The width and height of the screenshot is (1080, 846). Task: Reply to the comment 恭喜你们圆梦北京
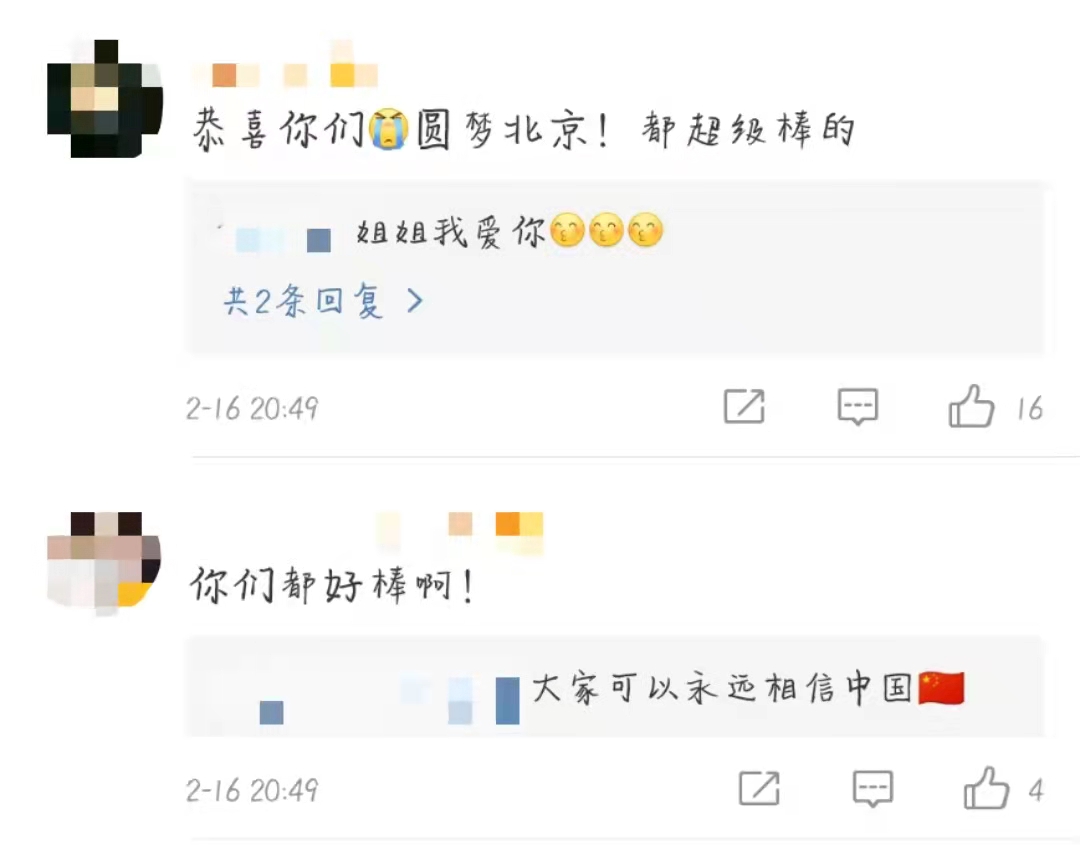click(x=858, y=406)
